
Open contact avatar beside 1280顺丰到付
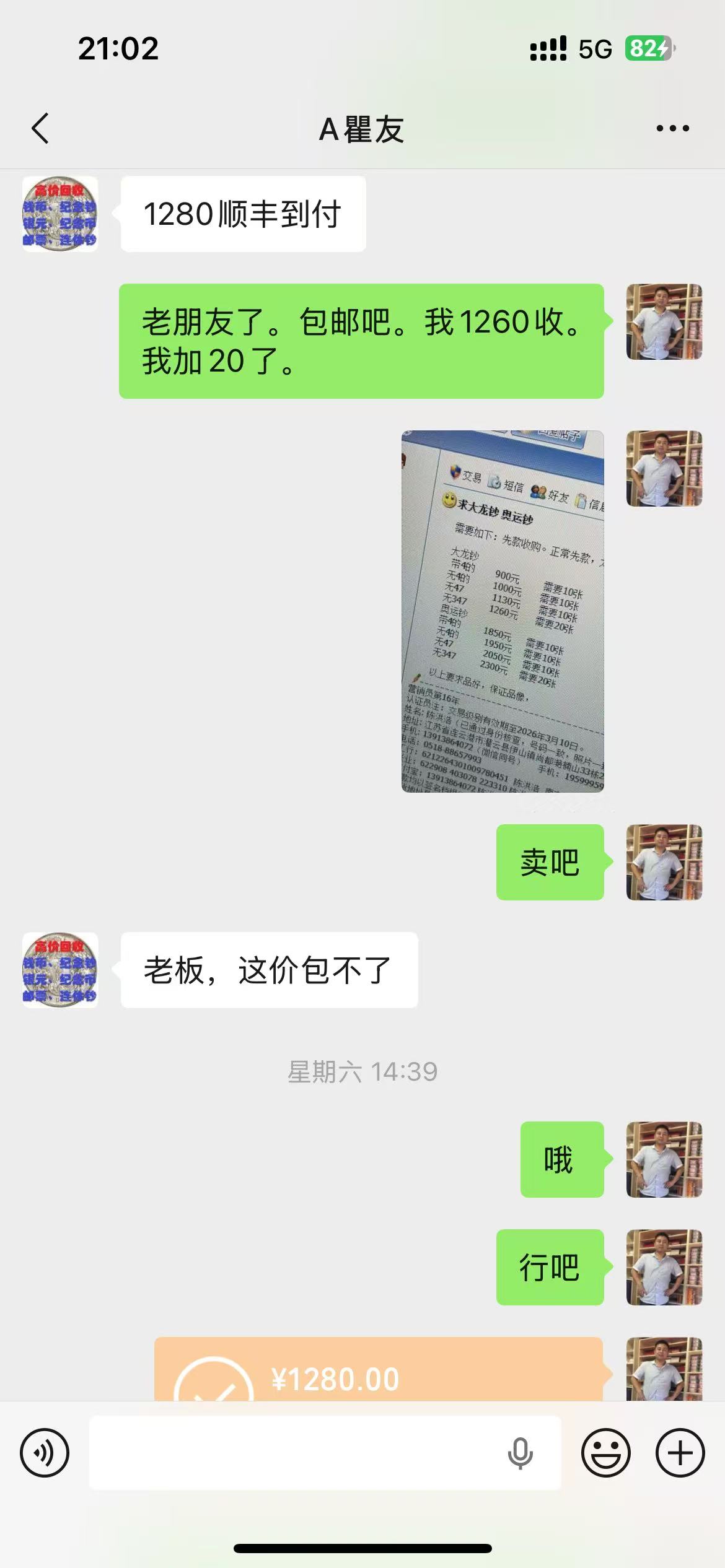tap(60, 214)
